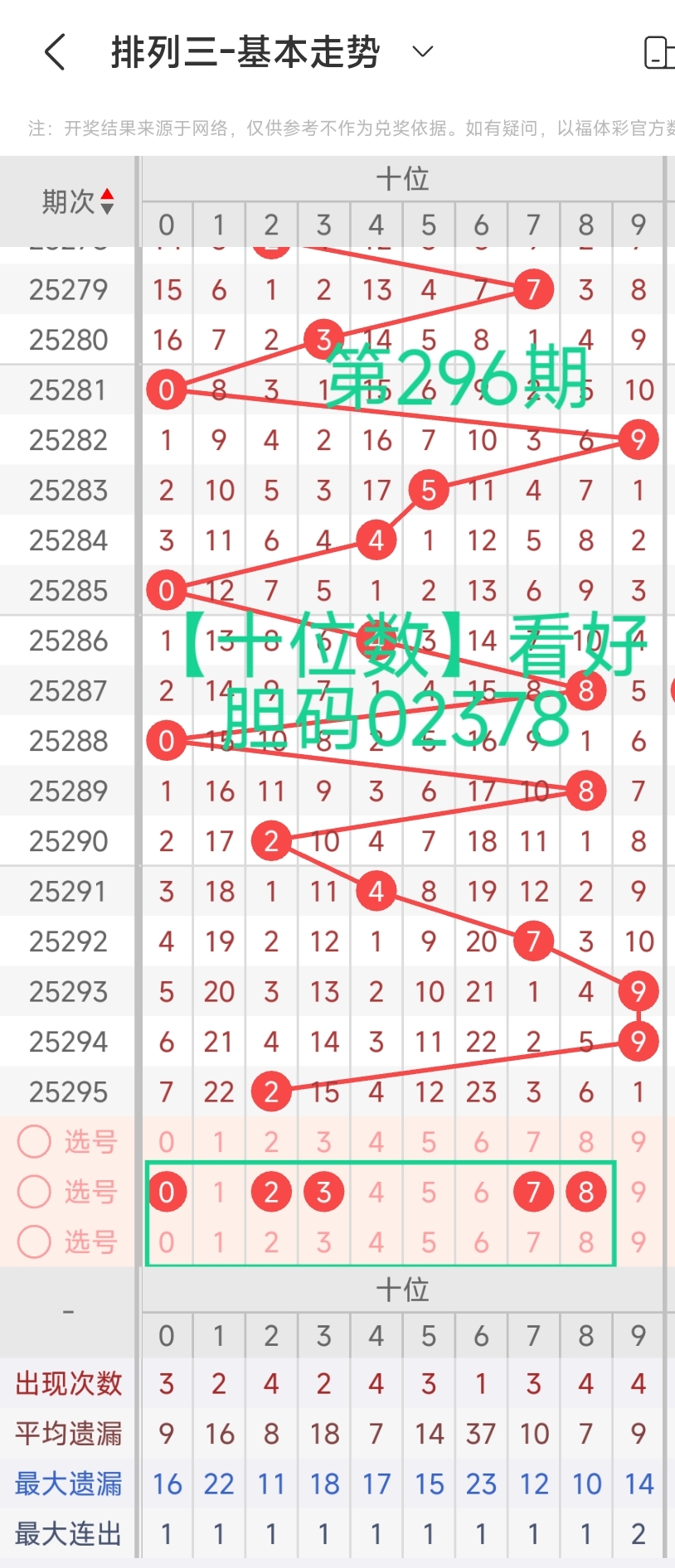The image size is (675, 1568).
Task: Deselect highlighted number 0 in middle selection row
Action: pos(166,1192)
